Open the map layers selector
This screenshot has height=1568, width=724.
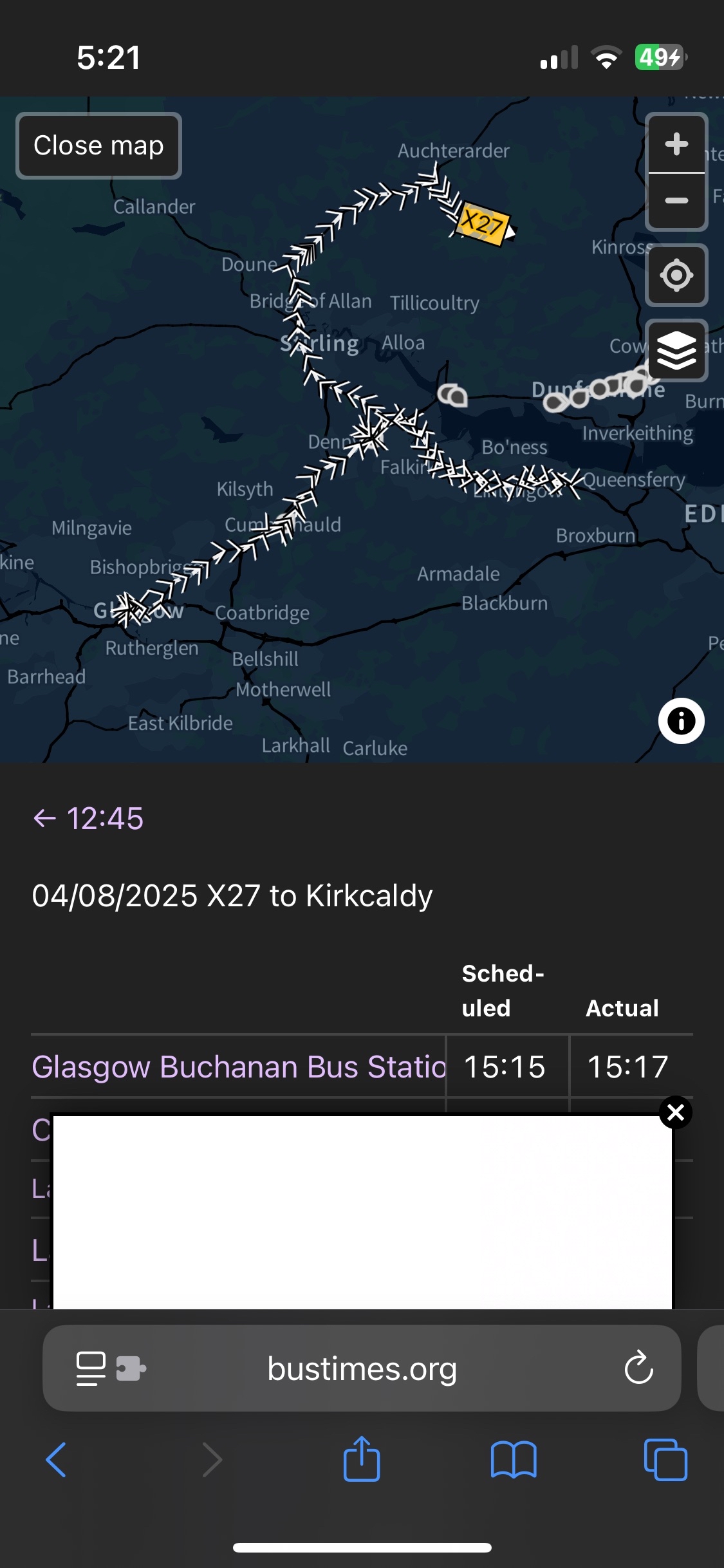[x=676, y=351]
